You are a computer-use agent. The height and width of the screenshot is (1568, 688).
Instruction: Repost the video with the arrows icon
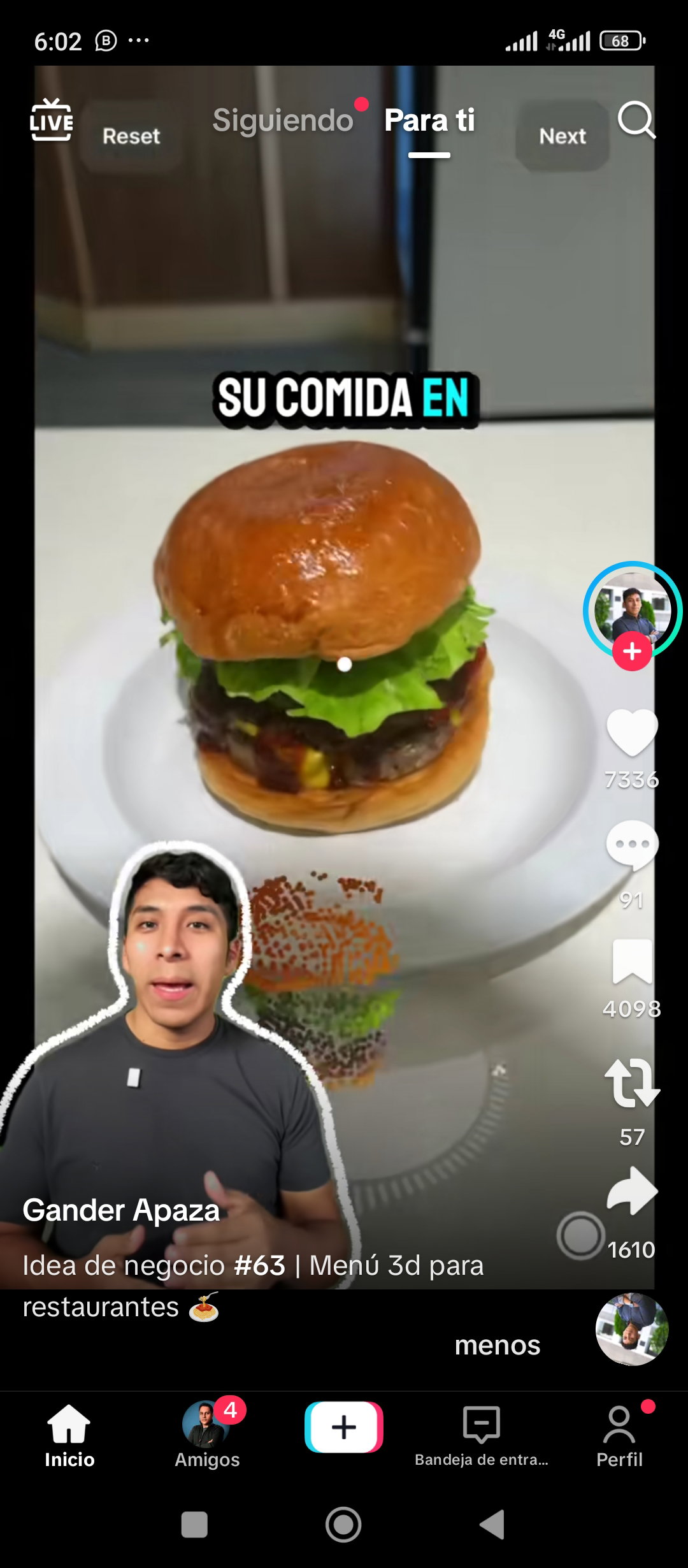tap(632, 1082)
